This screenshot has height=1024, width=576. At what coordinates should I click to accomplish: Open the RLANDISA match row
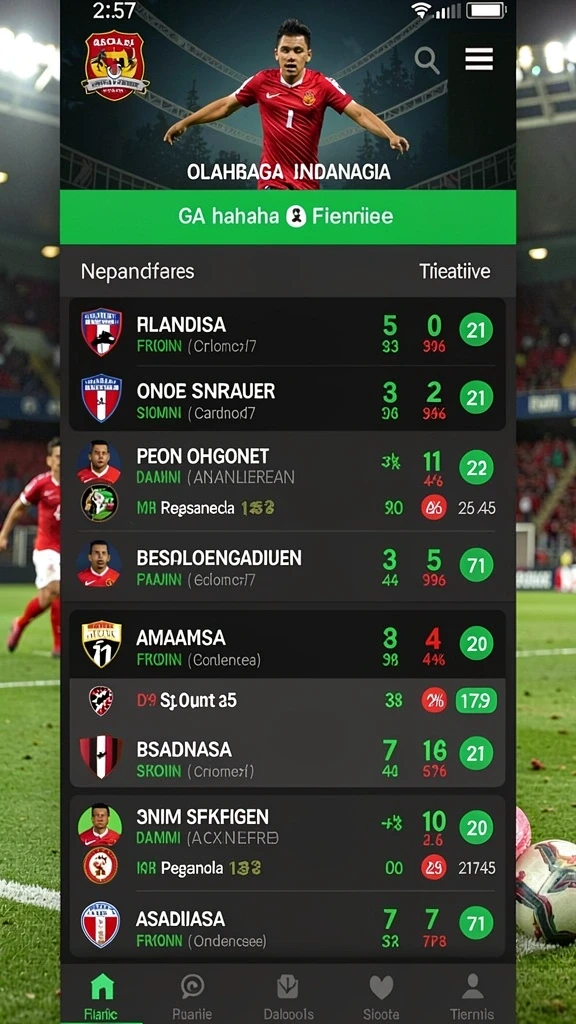pos(287,332)
